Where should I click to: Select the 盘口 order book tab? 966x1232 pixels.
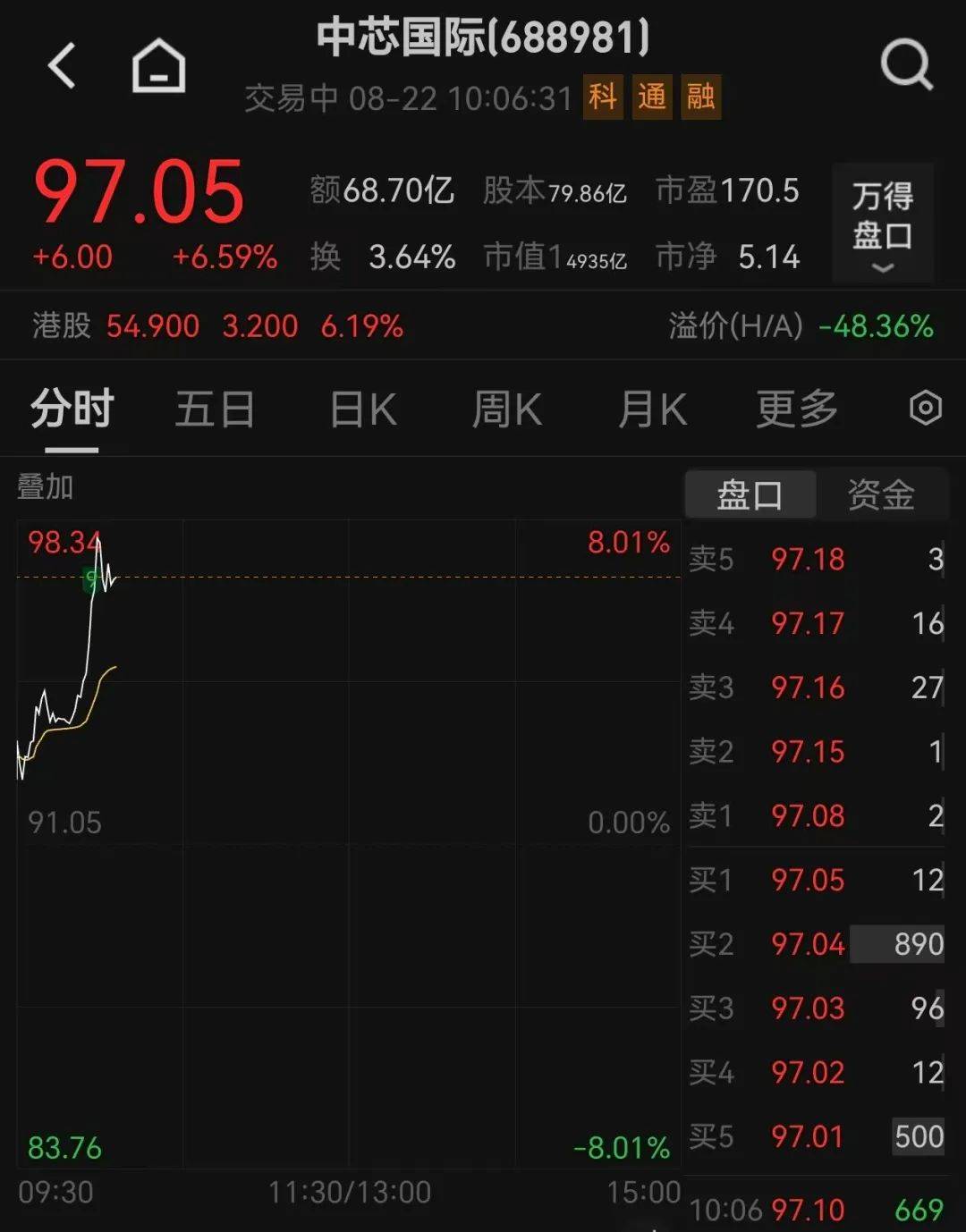click(750, 494)
